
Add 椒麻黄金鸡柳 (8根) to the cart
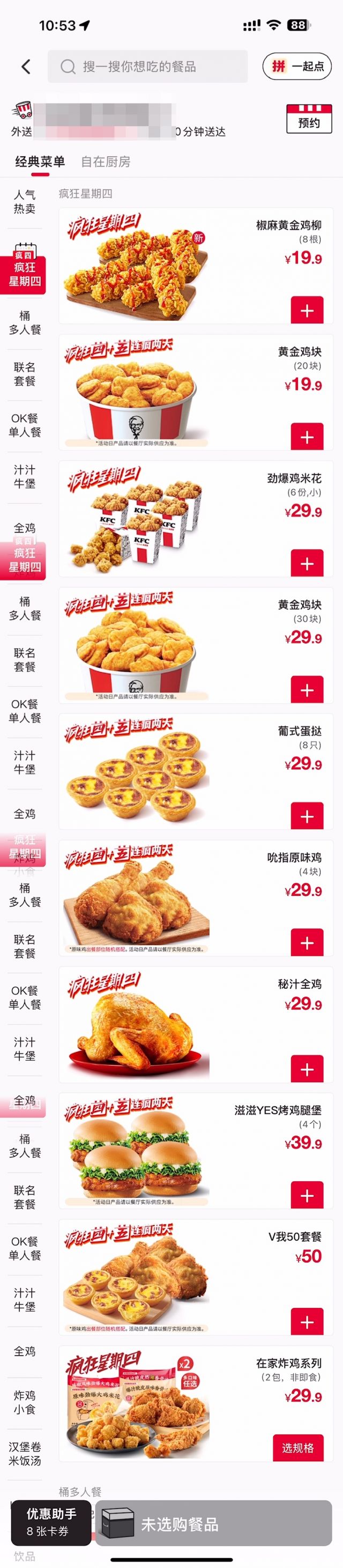[307, 311]
